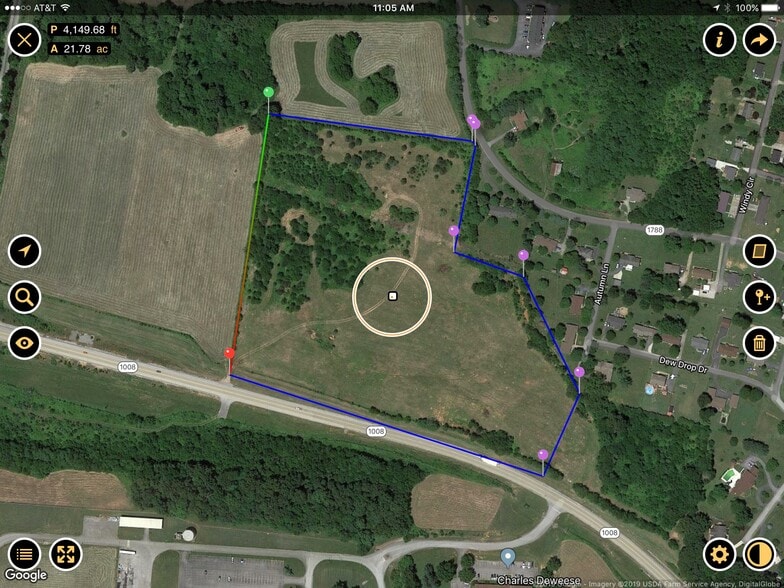
Task: Open the magnifier search tool
Action: 24,297
